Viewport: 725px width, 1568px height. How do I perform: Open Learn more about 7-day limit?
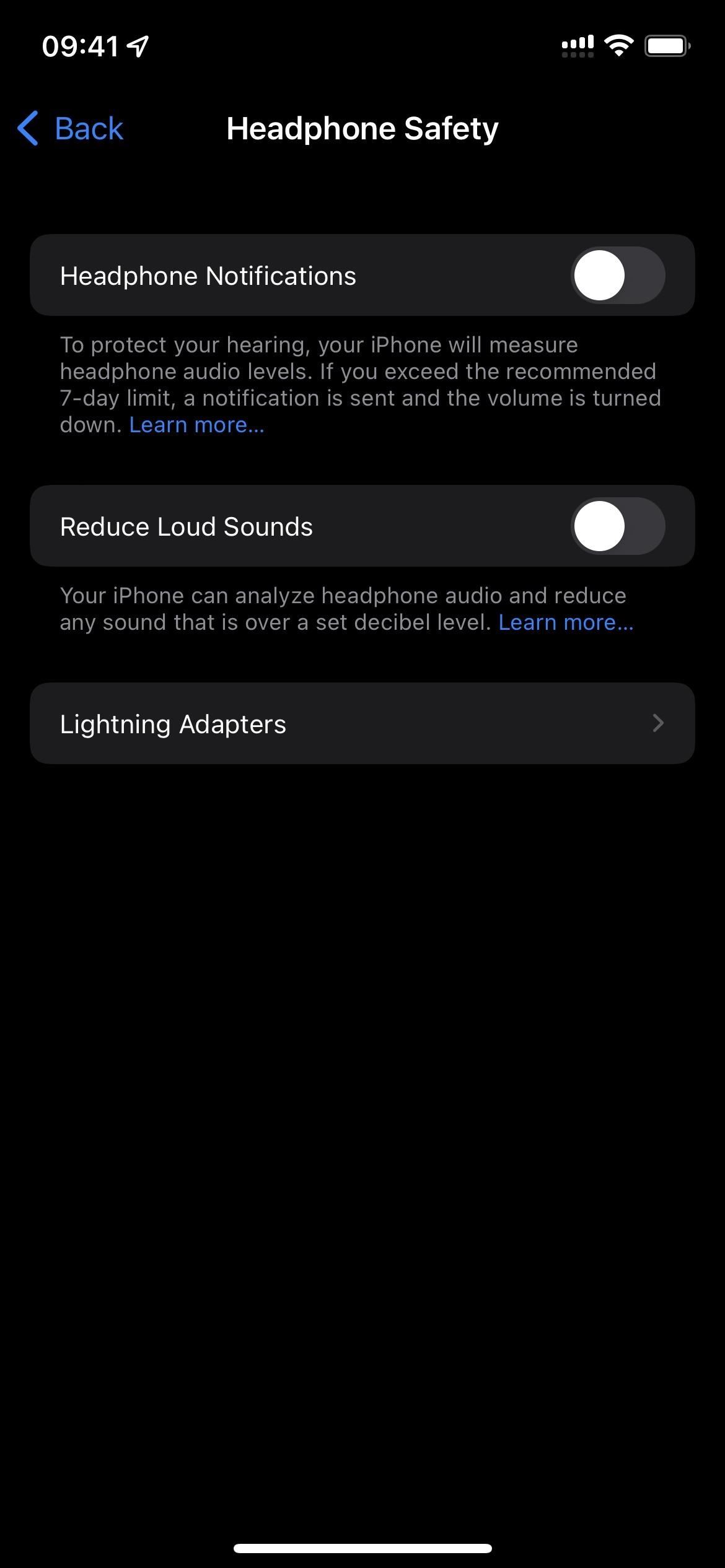click(x=196, y=425)
